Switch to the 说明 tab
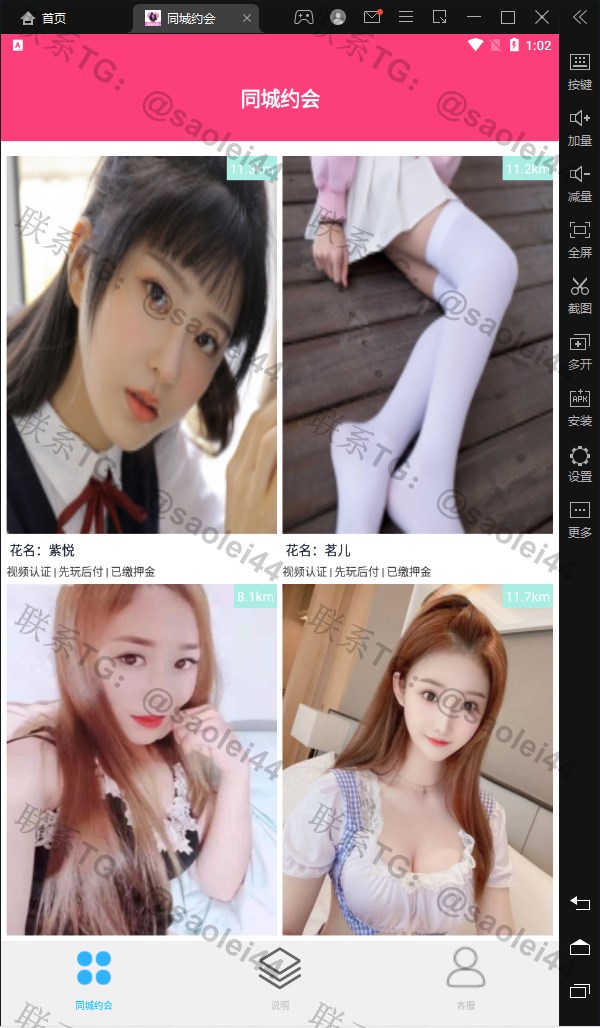The width and height of the screenshot is (600, 1028). (x=280, y=977)
